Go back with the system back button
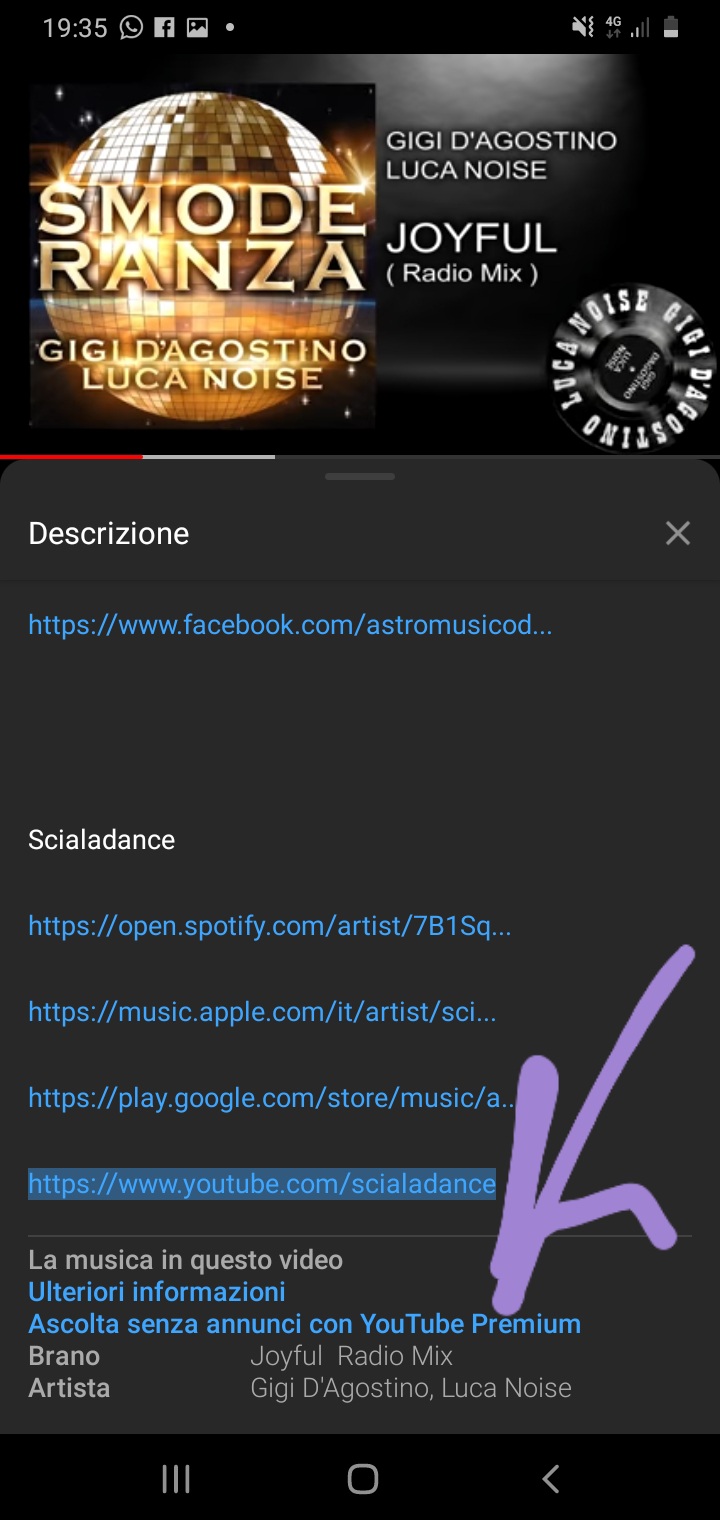 click(x=550, y=1478)
